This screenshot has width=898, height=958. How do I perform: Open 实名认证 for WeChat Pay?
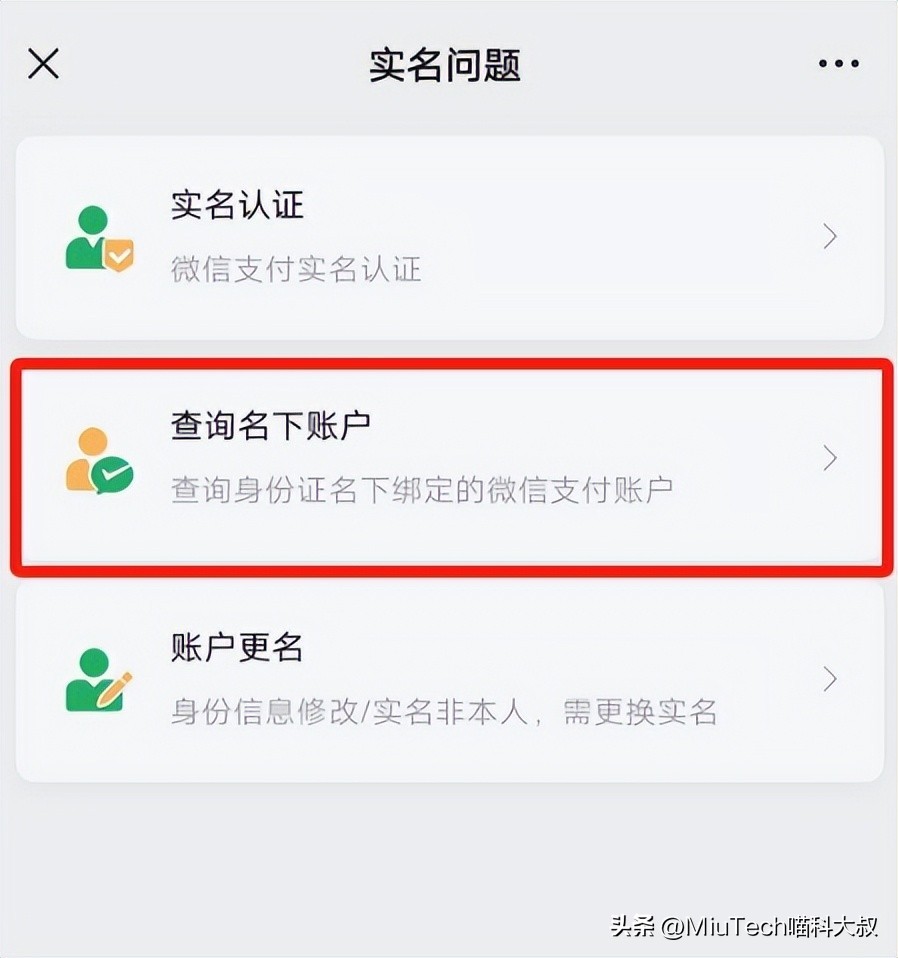tap(449, 237)
